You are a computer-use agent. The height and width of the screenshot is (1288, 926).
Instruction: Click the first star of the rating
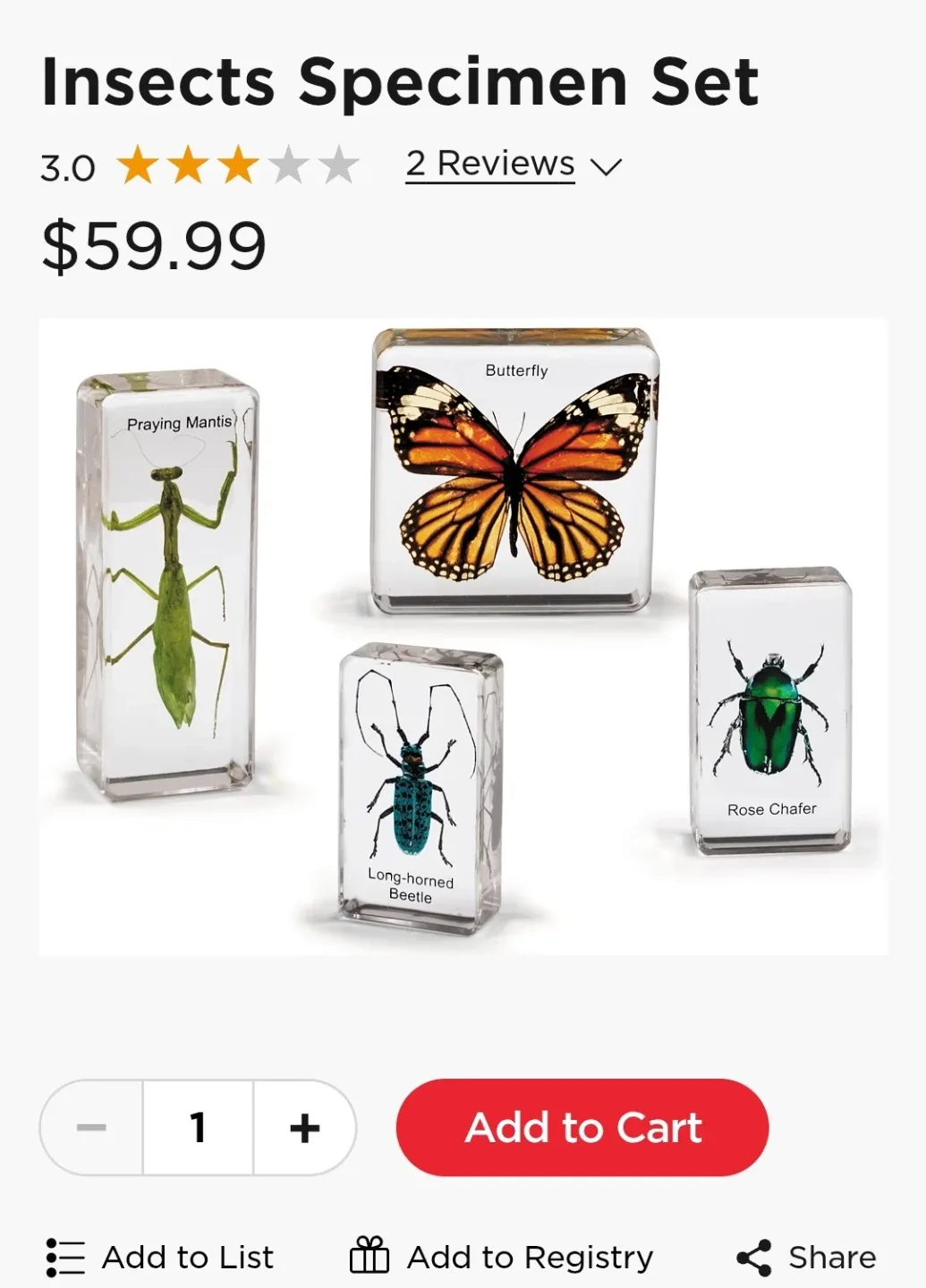(x=135, y=164)
